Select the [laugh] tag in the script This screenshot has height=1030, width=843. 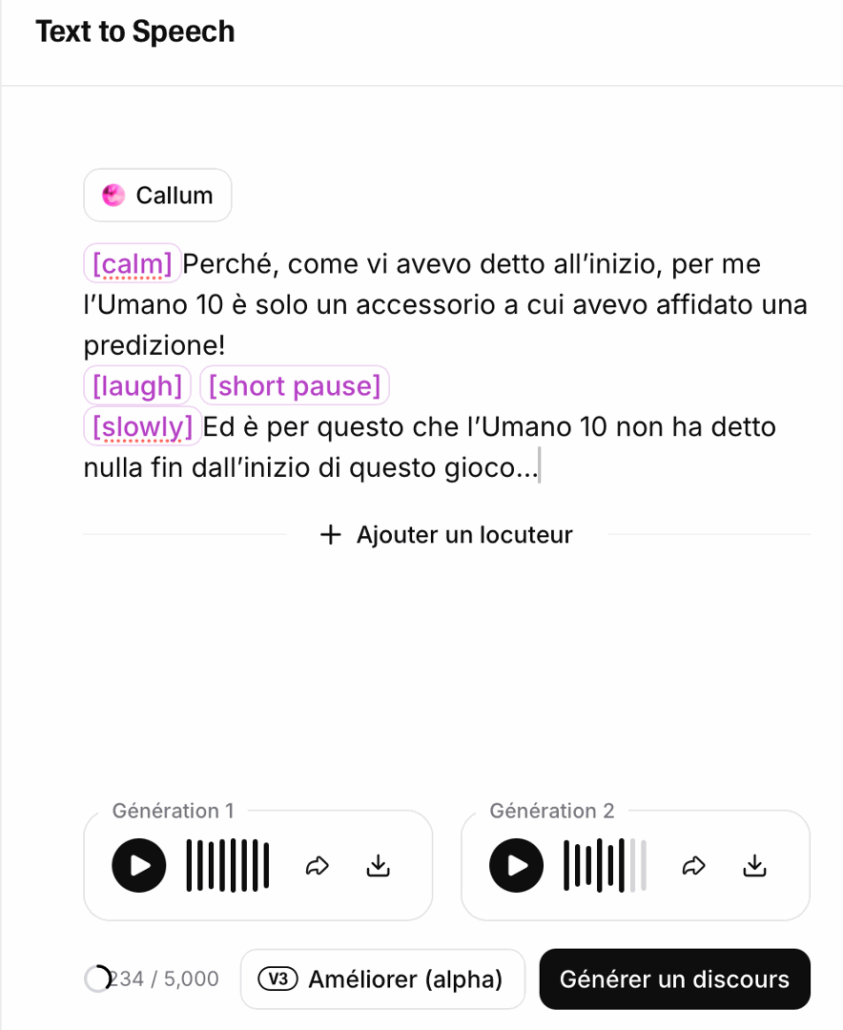[137, 386]
